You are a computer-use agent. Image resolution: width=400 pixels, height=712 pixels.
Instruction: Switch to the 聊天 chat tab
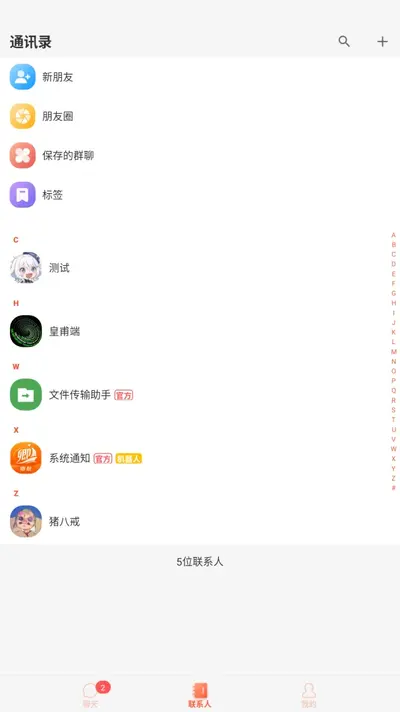pyautogui.click(x=91, y=695)
